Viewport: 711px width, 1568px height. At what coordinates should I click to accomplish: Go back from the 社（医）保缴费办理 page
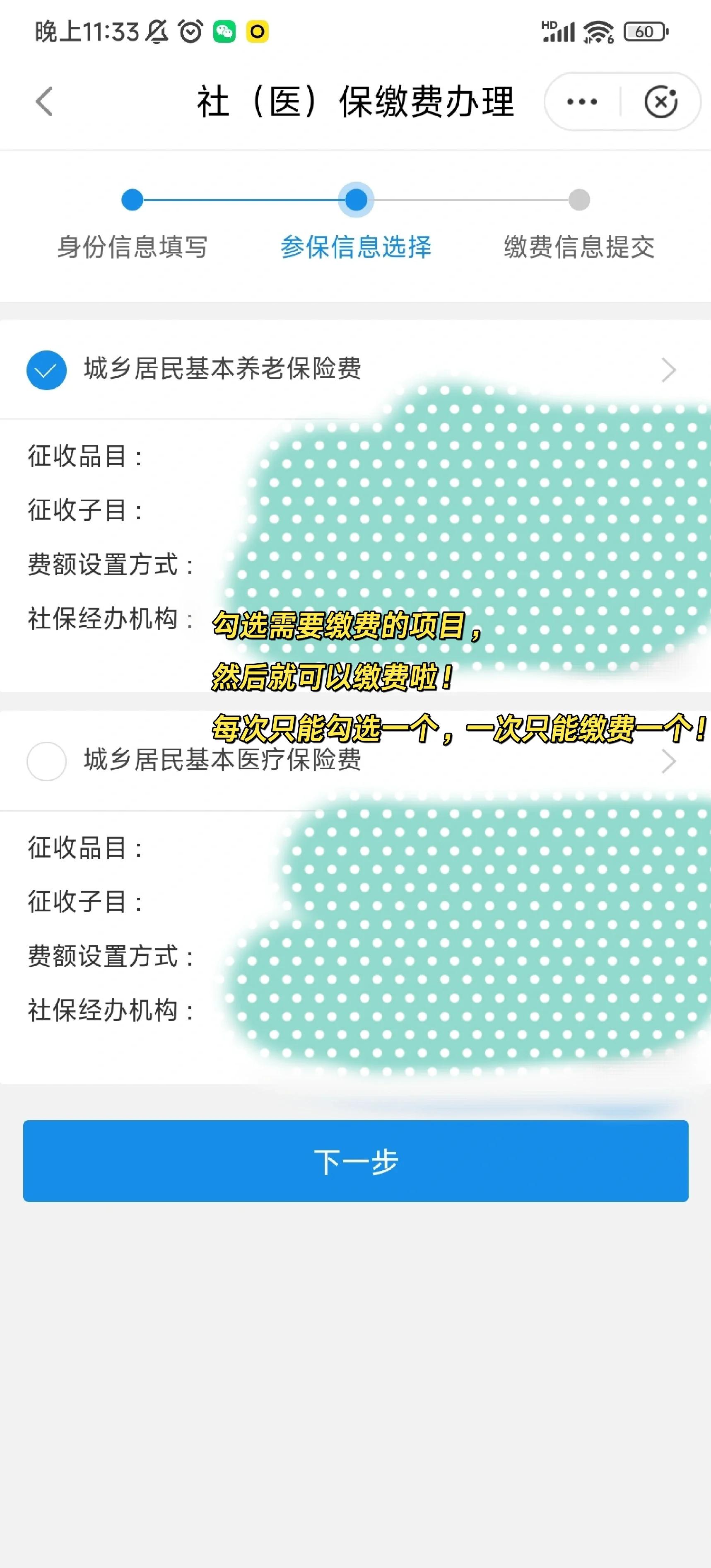[44, 101]
